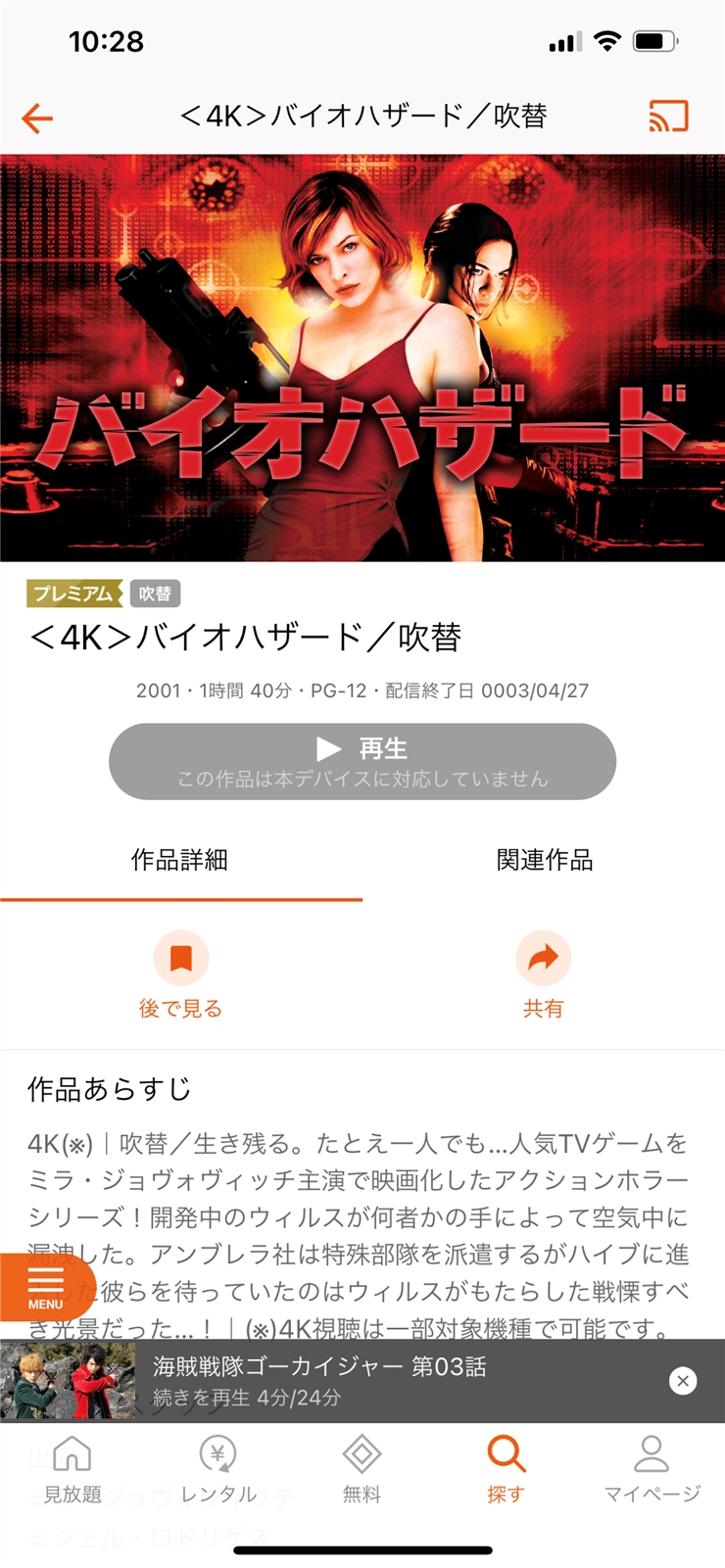Open the 探す search tab
Viewport: 725px width, 1568px height.
[506, 1468]
